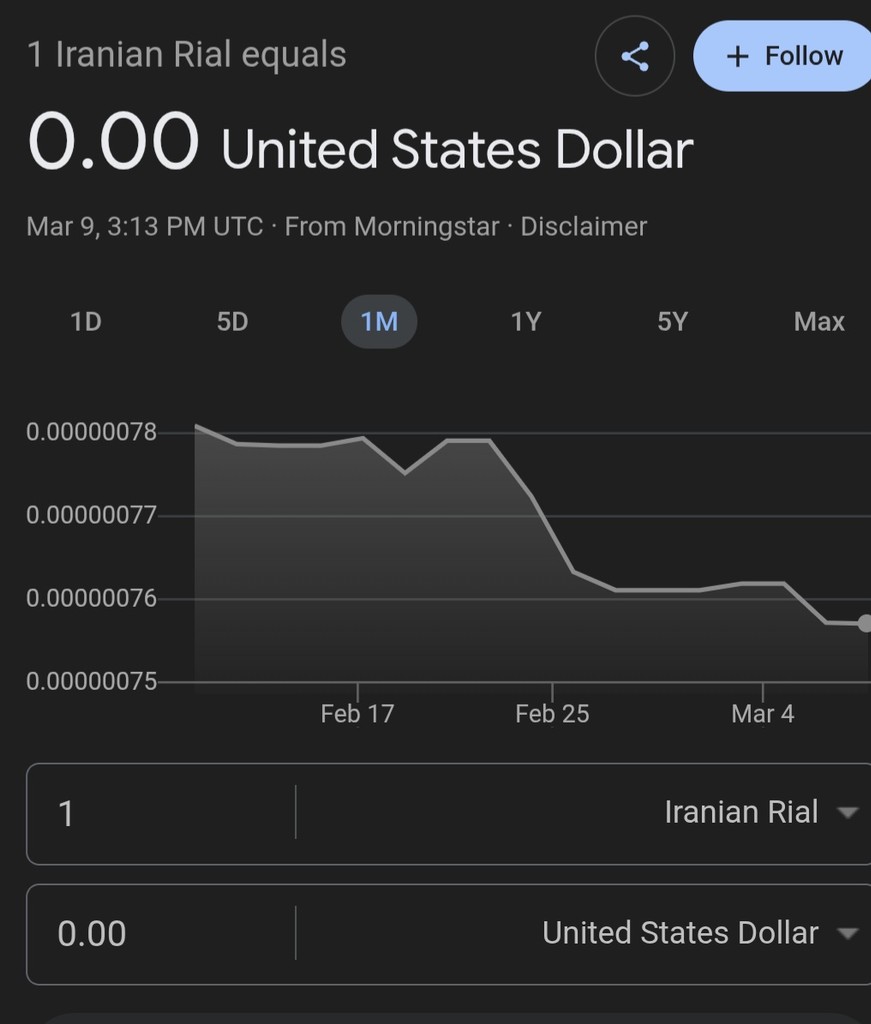Image resolution: width=871 pixels, height=1024 pixels.
Task: View the 5Y chart range
Action: click(673, 322)
